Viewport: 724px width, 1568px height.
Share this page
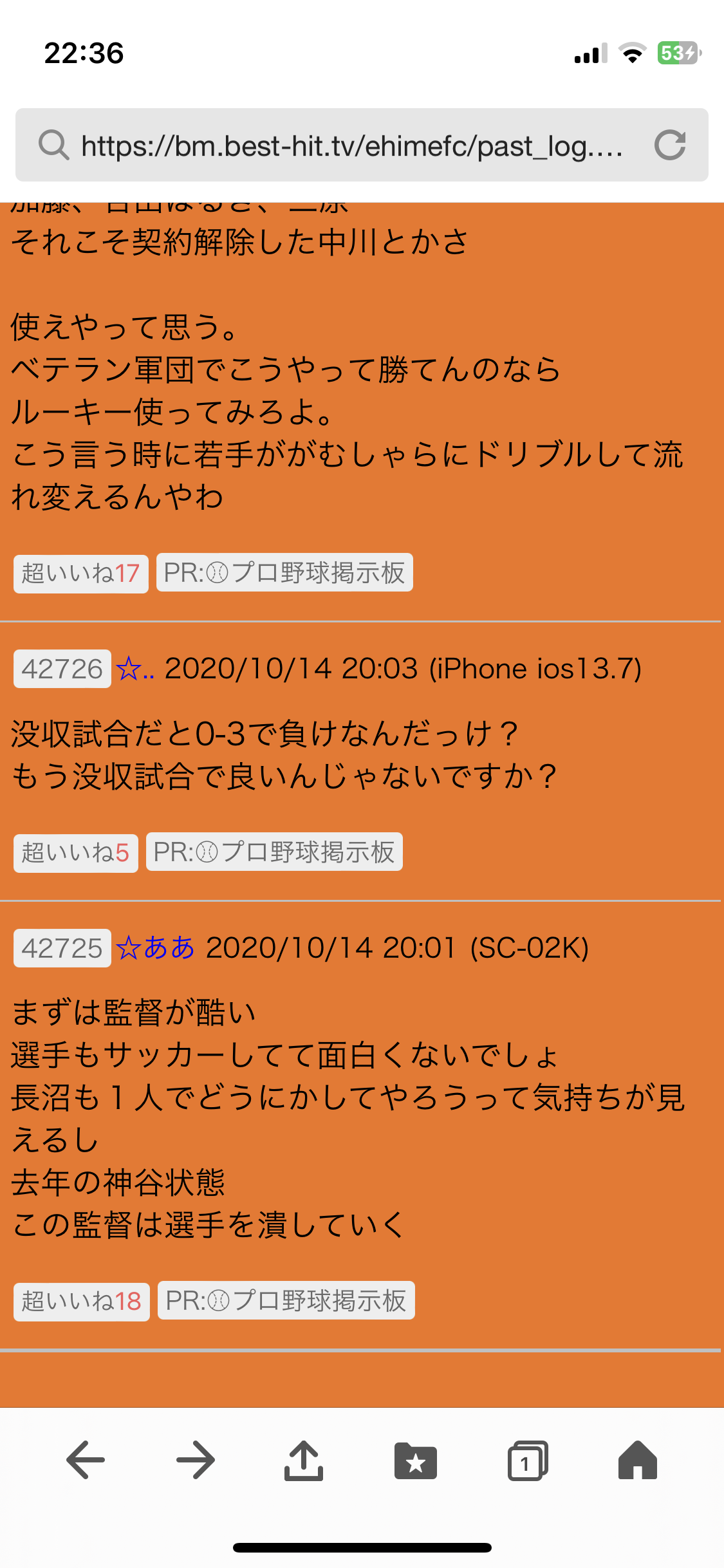(304, 1460)
